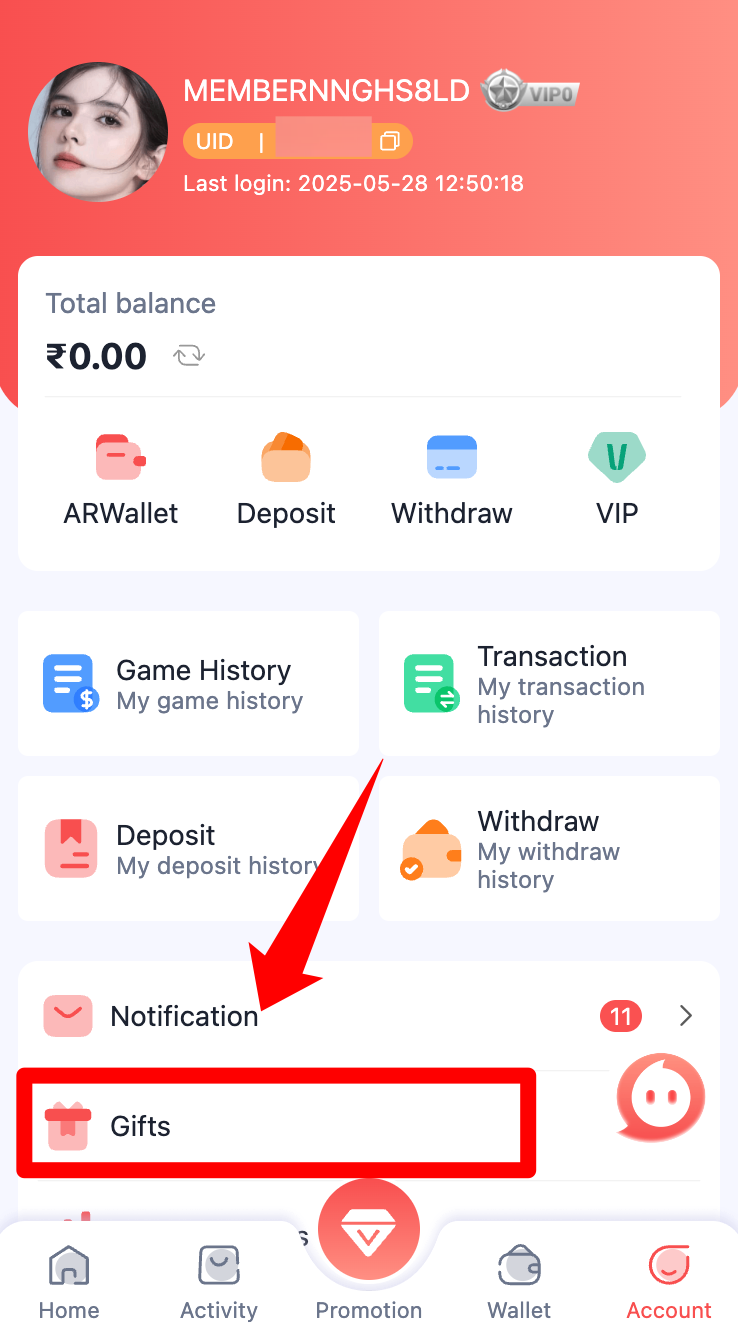Image resolution: width=738 pixels, height=1328 pixels.
Task: View Game History card
Action: 188,684
